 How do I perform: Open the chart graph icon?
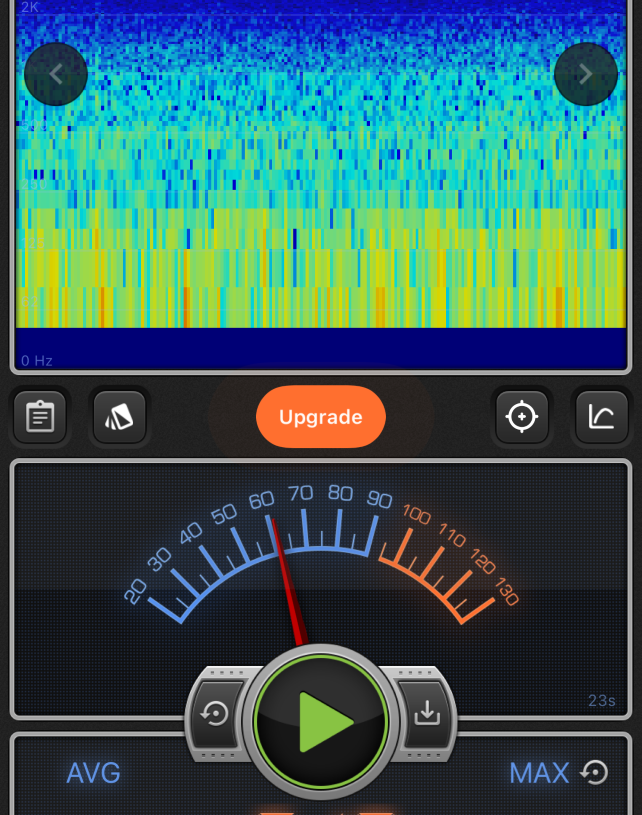point(601,417)
